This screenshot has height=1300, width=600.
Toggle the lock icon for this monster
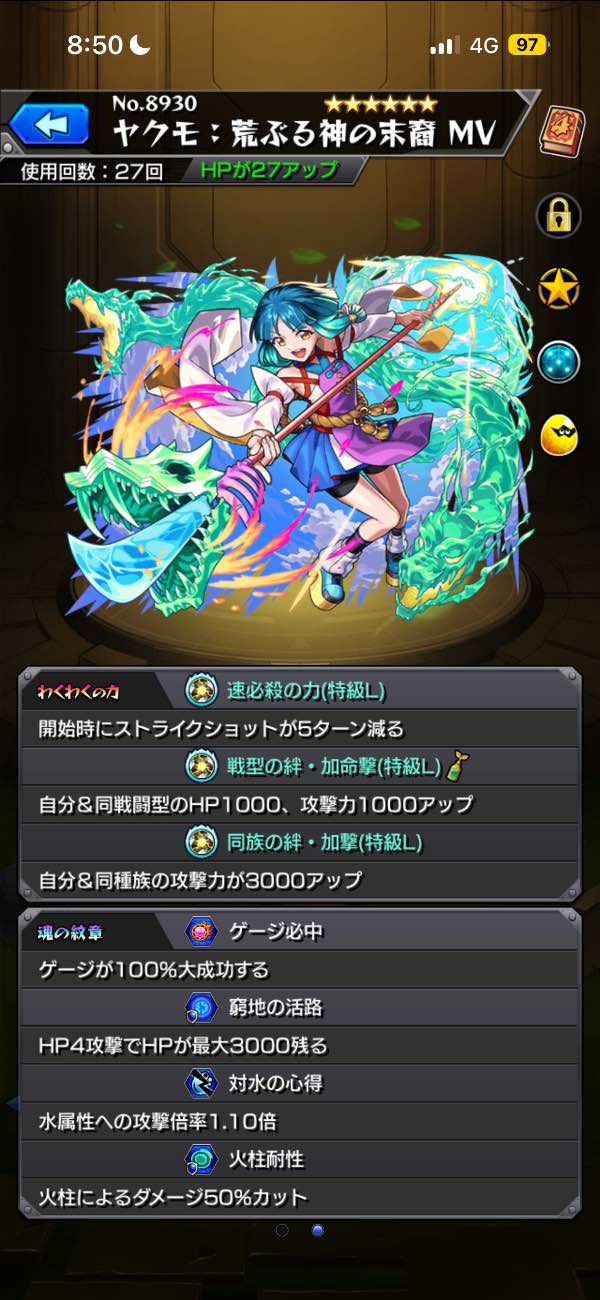559,215
